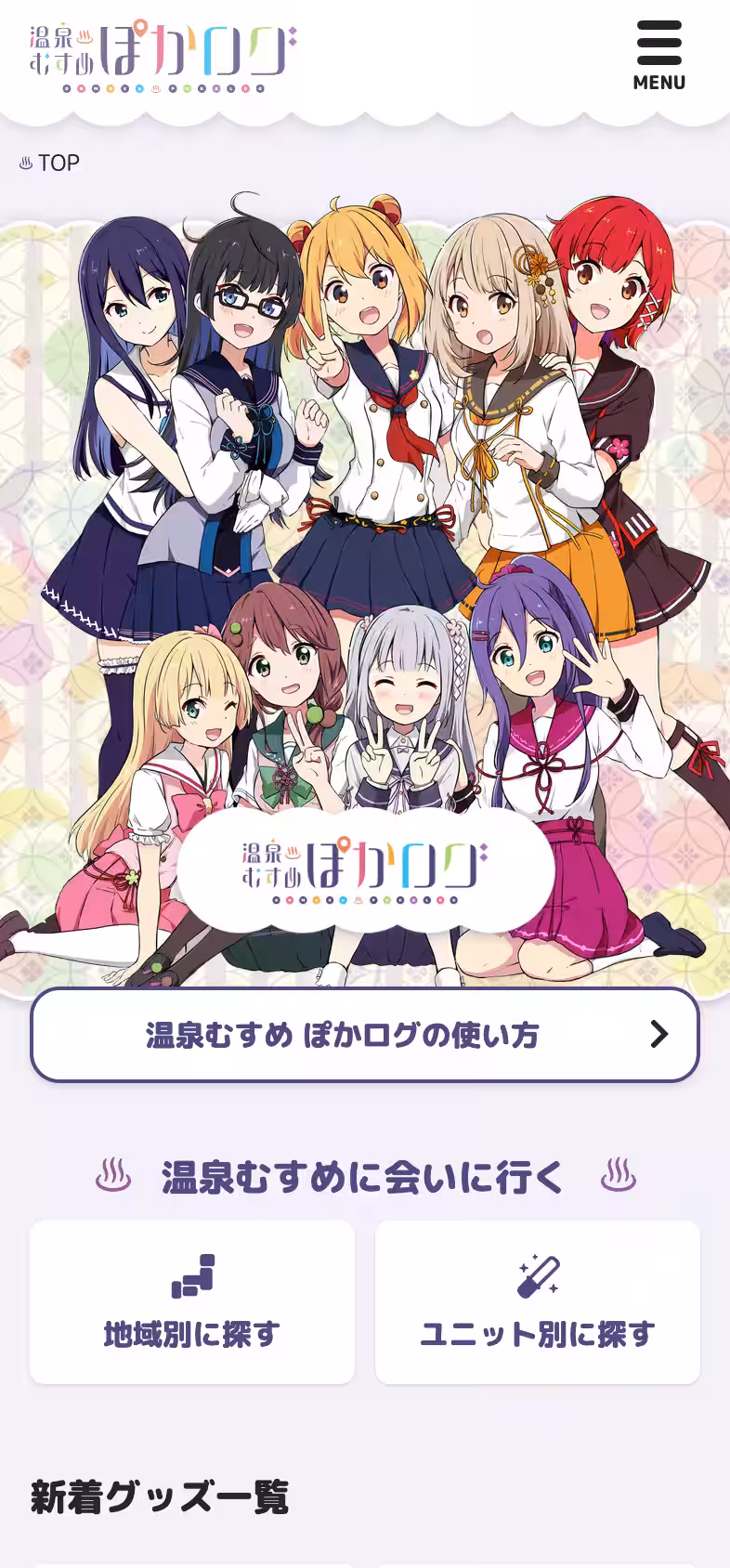Screen dimensions: 730x1568
Task: Click the PokaLog logo in the header
Action: [158, 54]
